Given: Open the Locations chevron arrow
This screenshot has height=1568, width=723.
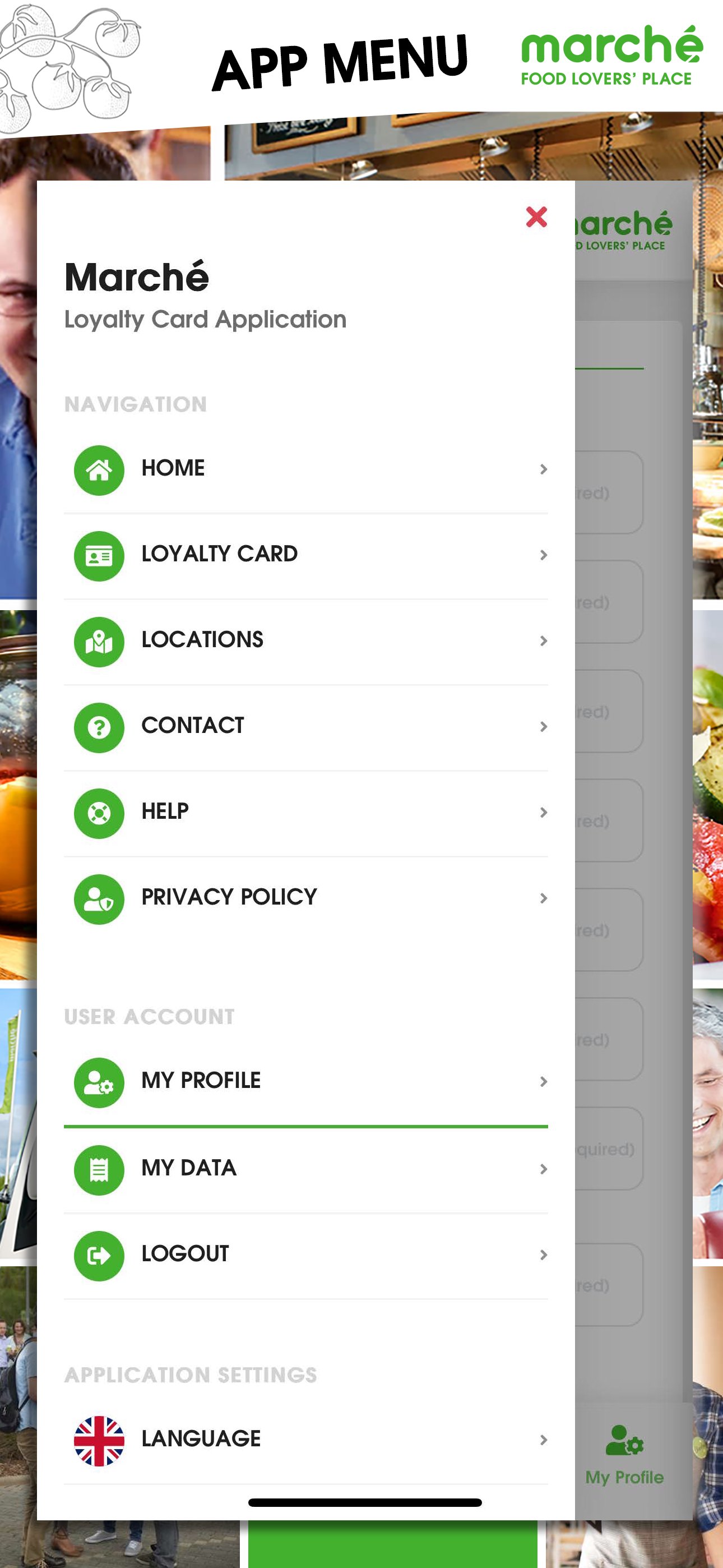Looking at the screenshot, I should pos(543,641).
